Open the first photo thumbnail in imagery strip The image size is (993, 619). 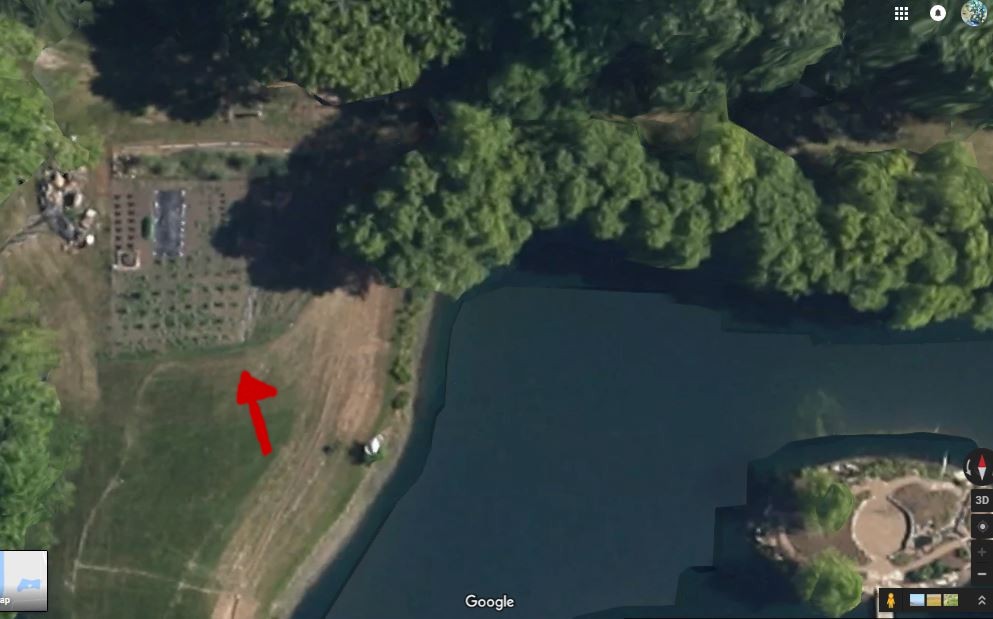point(917,600)
